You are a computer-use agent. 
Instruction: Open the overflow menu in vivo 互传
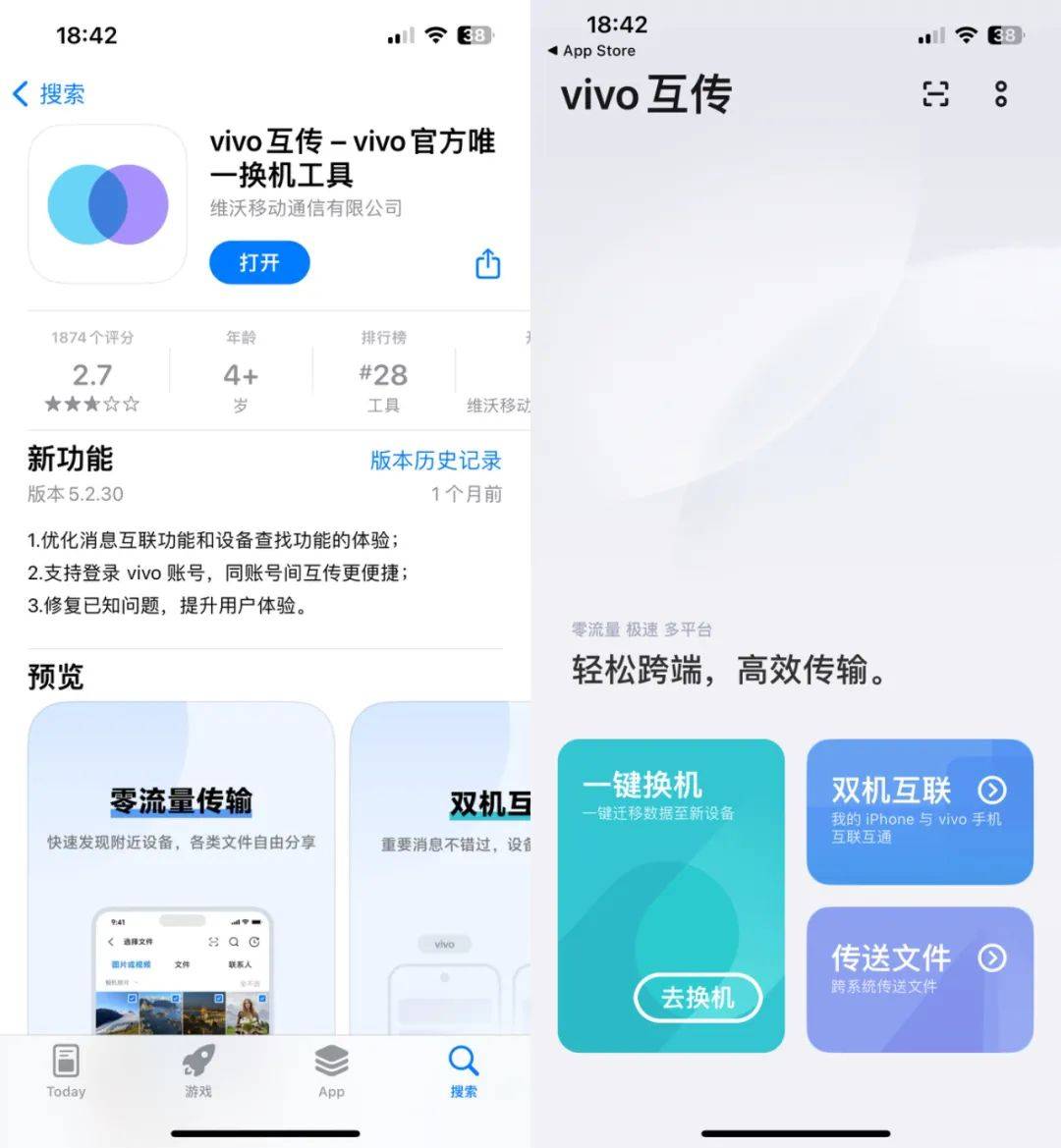[1000, 94]
